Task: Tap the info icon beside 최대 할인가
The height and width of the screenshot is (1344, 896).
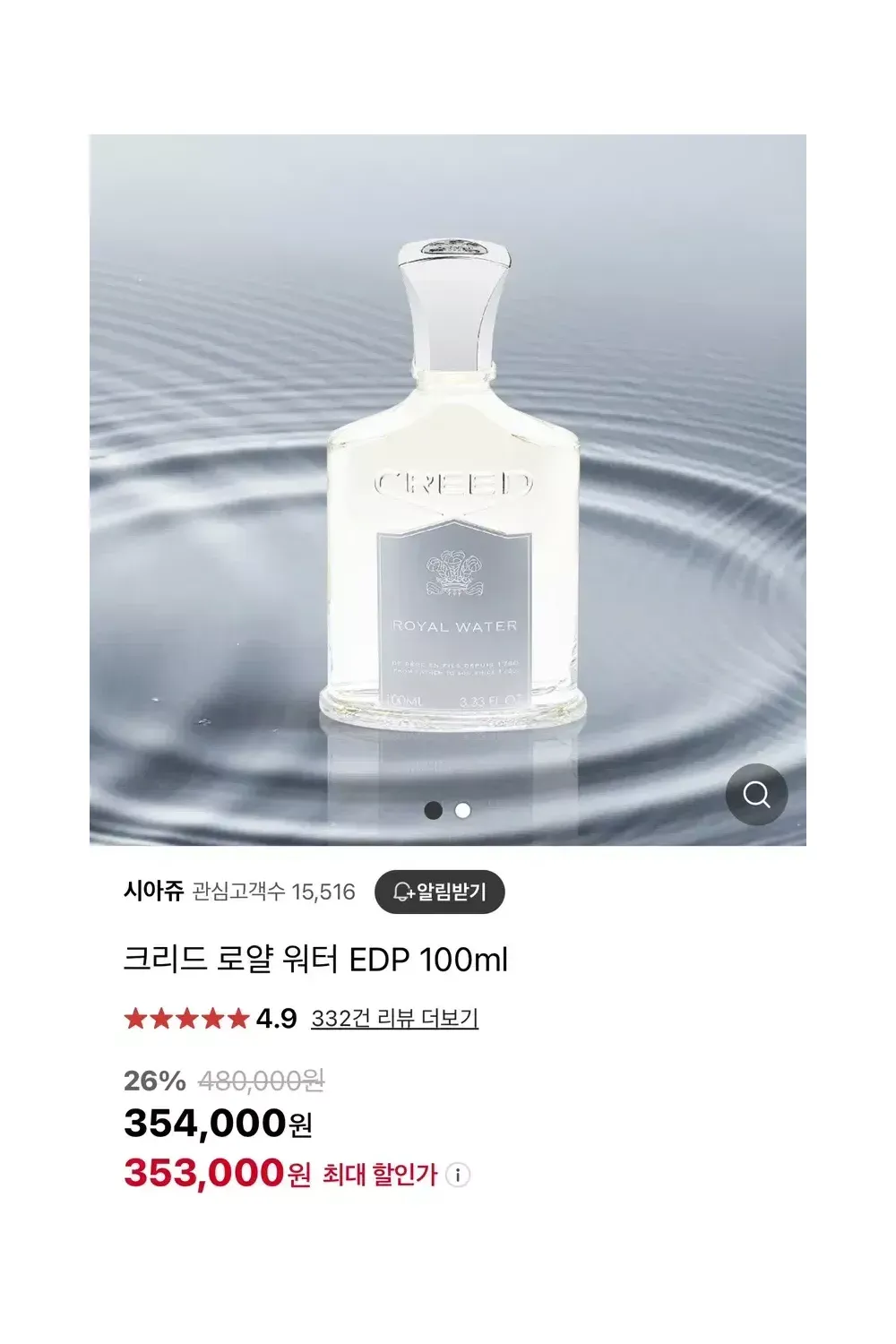Action: (458, 1175)
